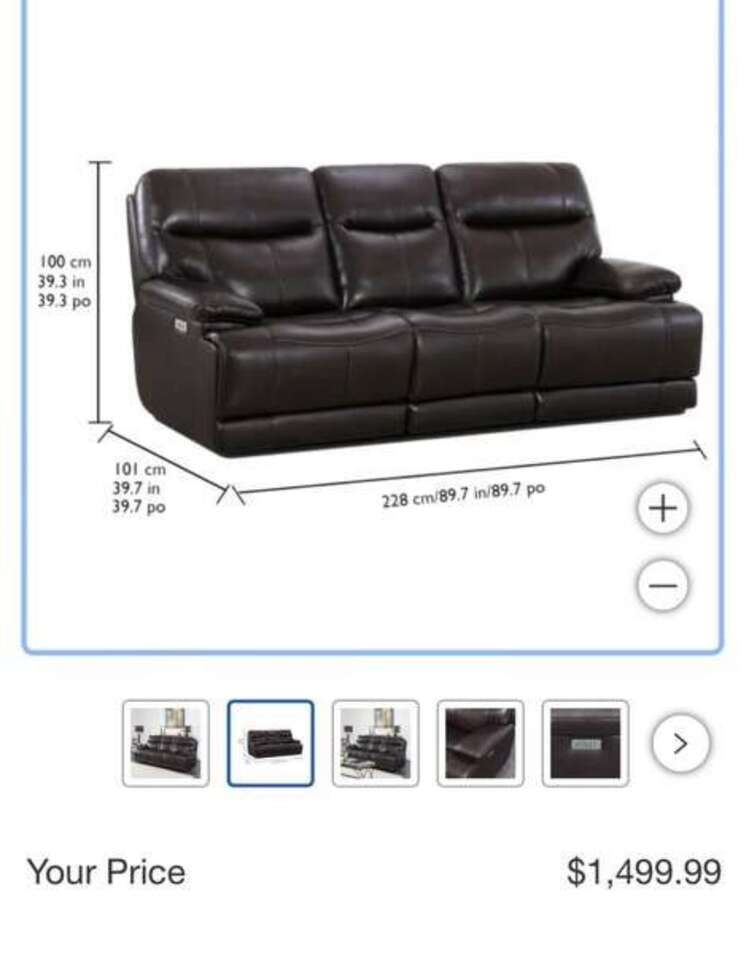View the armrest close-up thumbnail

(x=480, y=743)
